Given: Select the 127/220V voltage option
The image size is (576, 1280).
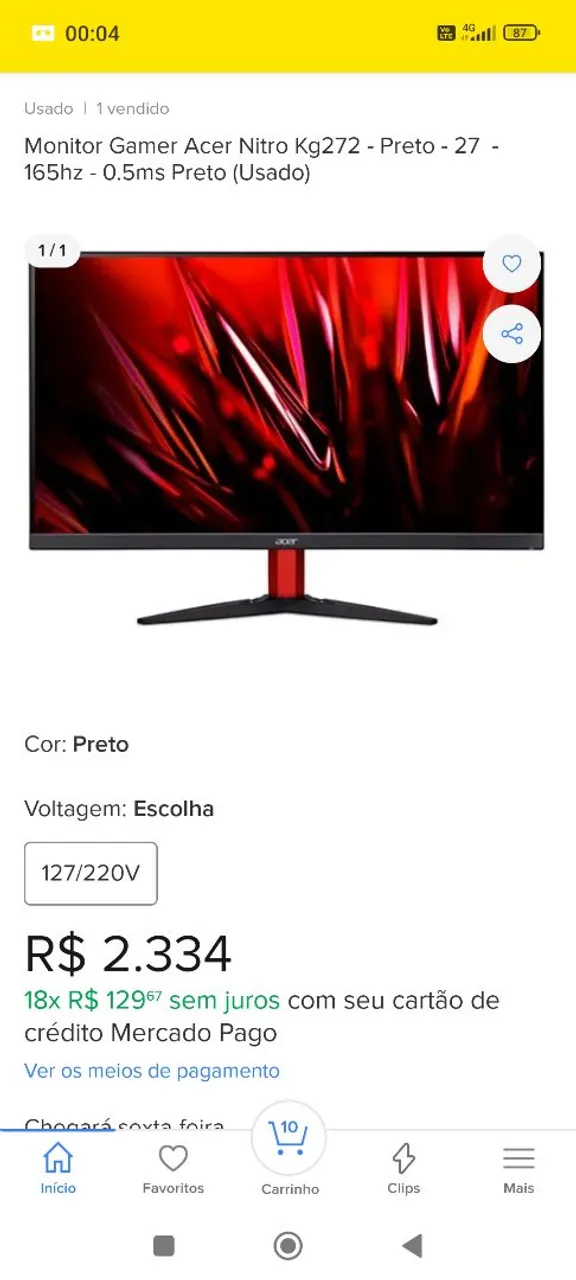Looking at the screenshot, I should 91,873.
